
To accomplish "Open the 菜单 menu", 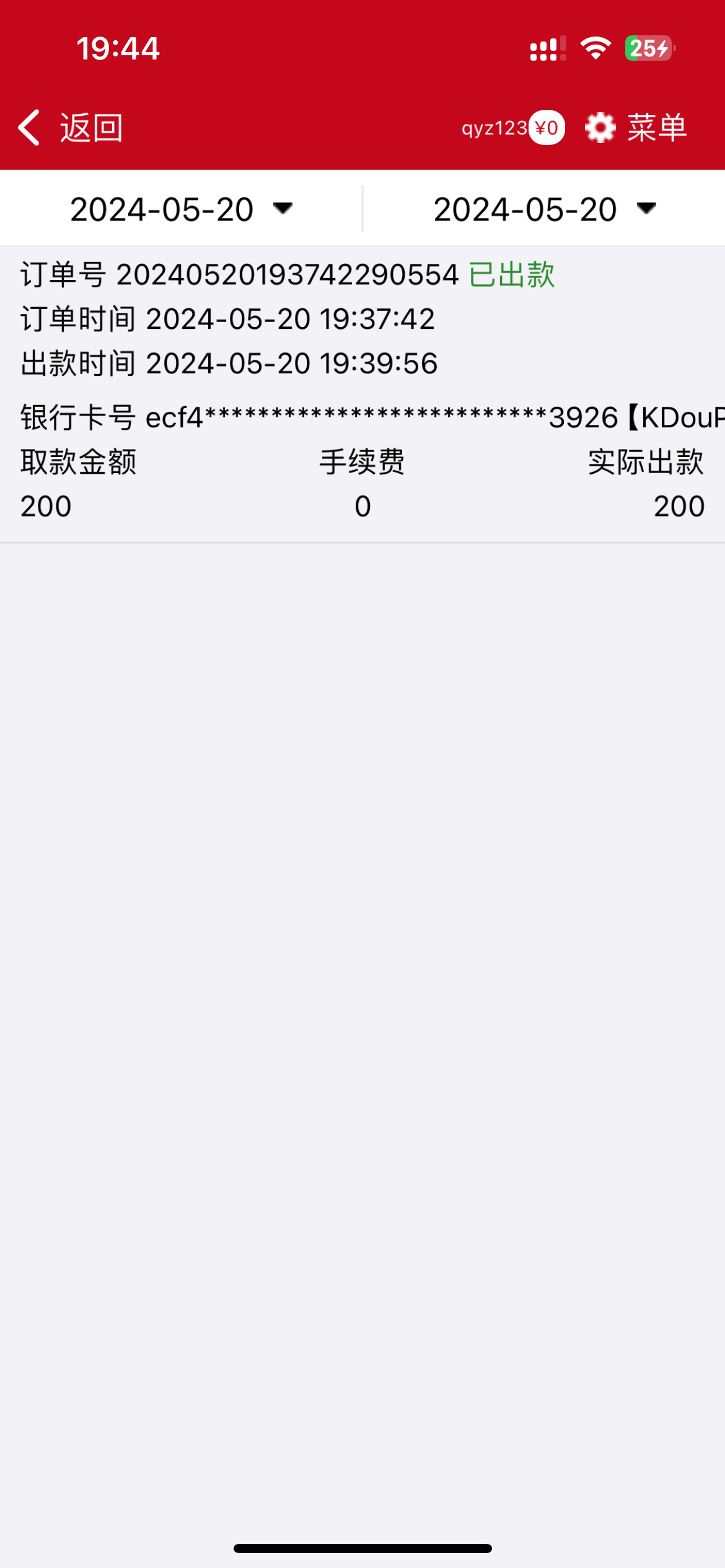I will 657,128.
